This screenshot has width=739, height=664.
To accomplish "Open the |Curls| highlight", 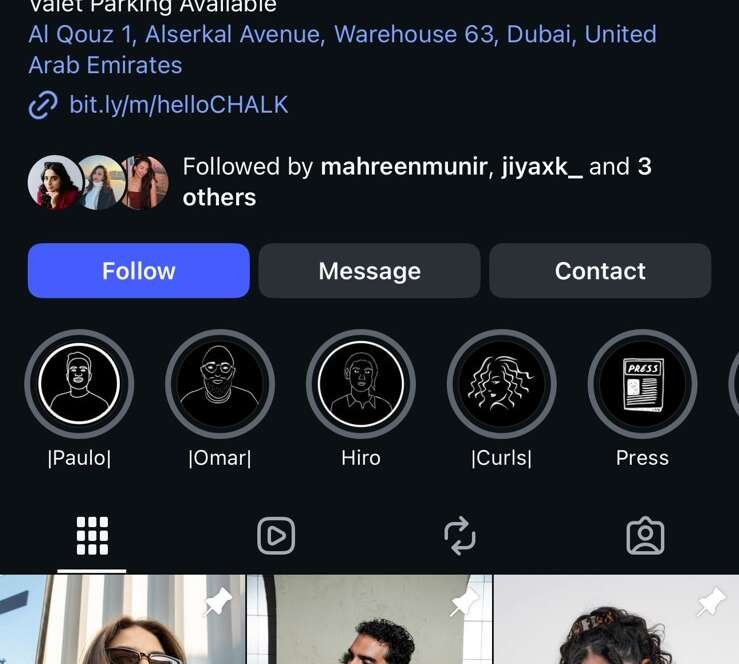I will coord(502,384).
